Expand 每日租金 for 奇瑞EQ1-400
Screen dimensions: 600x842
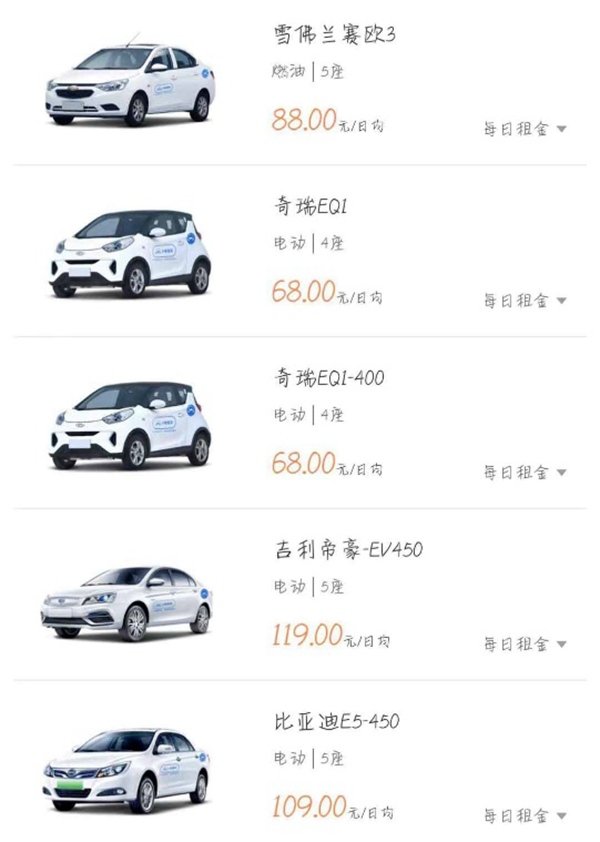pos(525,472)
